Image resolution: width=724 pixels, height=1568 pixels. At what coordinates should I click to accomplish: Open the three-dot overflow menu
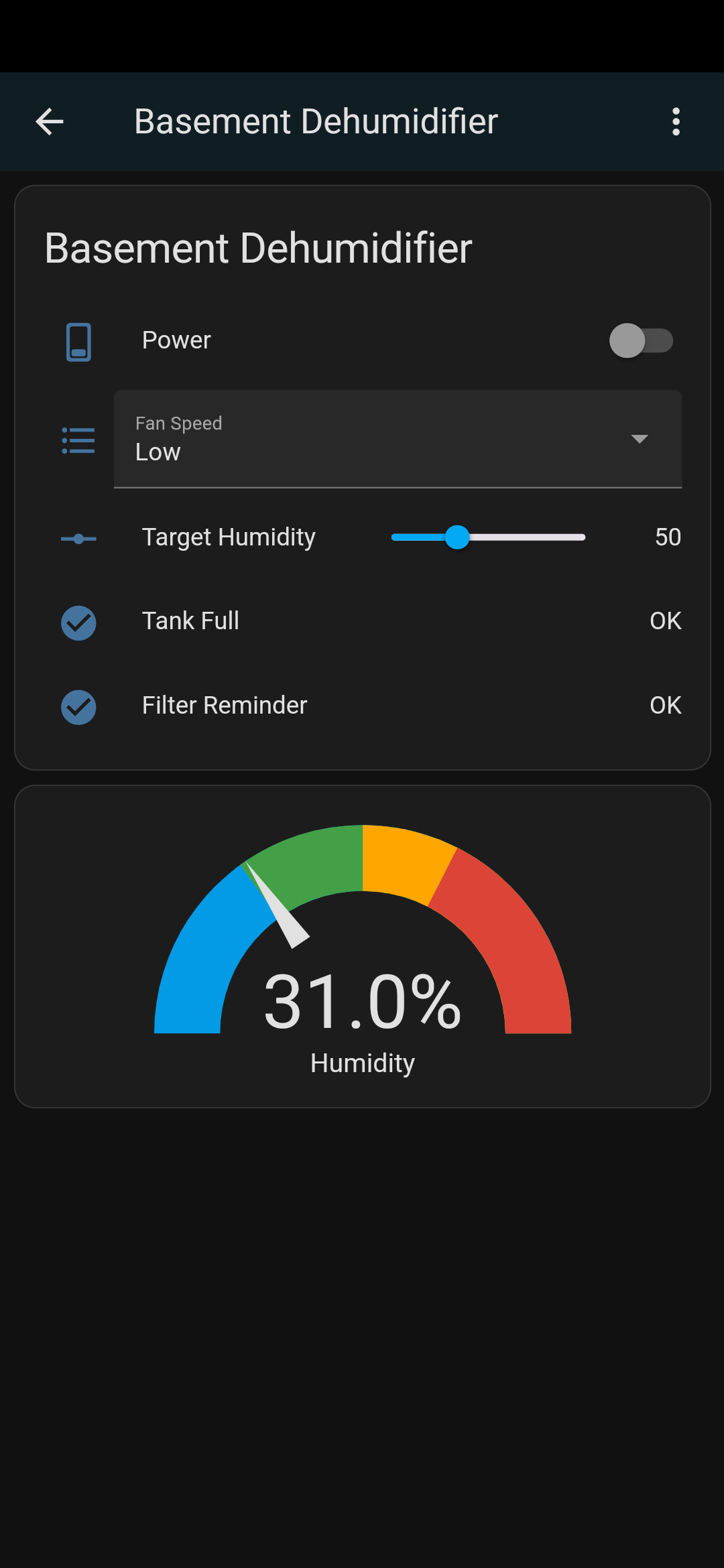676,121
